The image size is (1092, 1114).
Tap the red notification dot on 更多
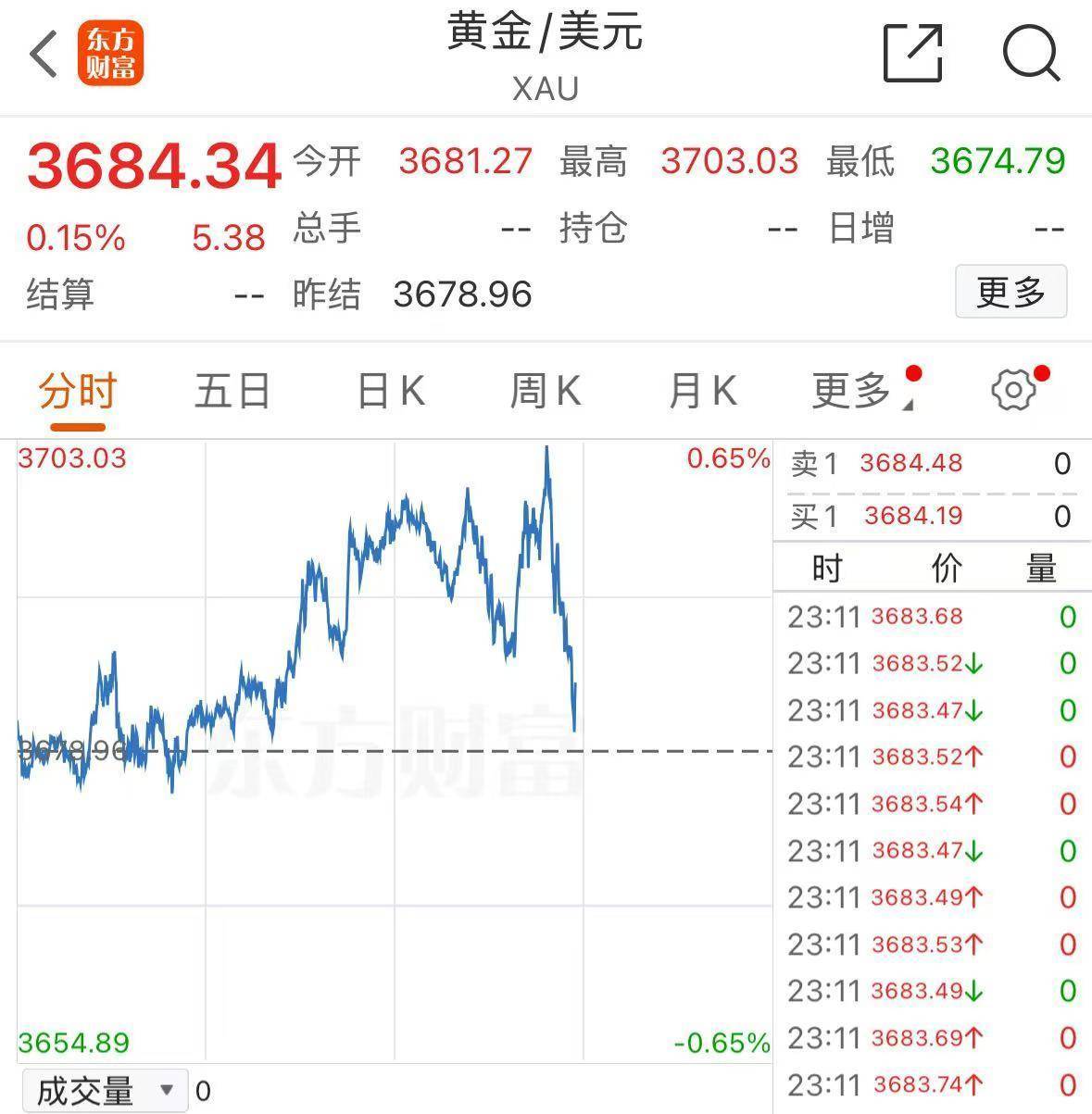tap(911, 372)
